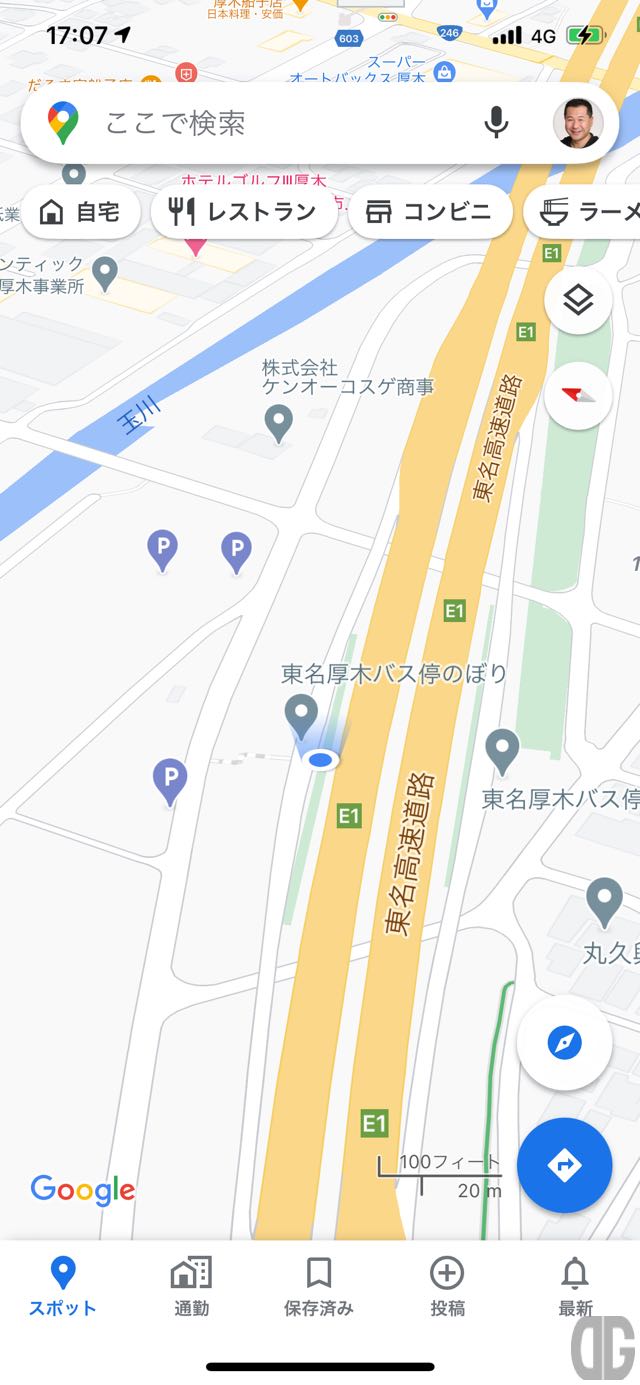The image size is (640, 1385).
Task: Open directions with the blue arrow button
Action: point(564,1165)
